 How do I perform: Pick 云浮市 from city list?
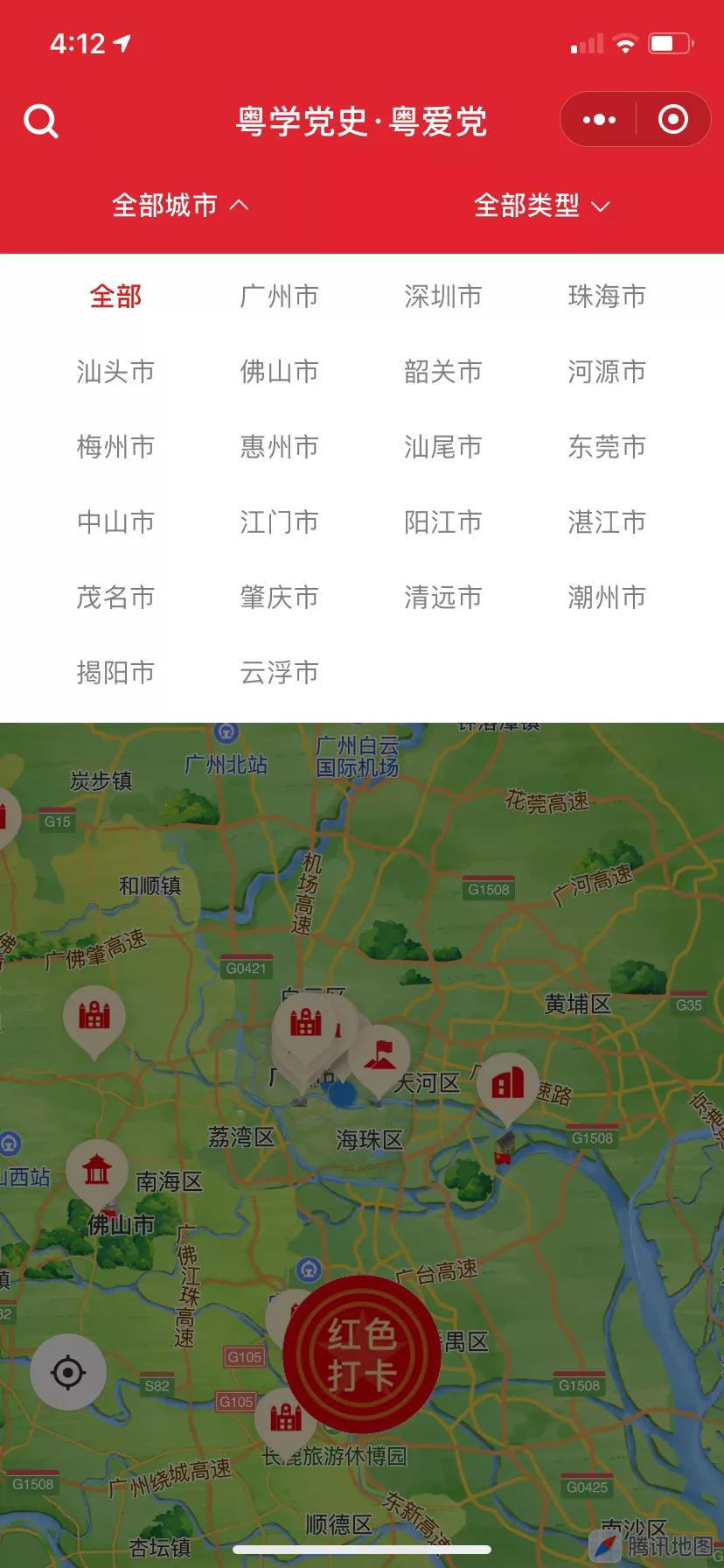(279, 673)
